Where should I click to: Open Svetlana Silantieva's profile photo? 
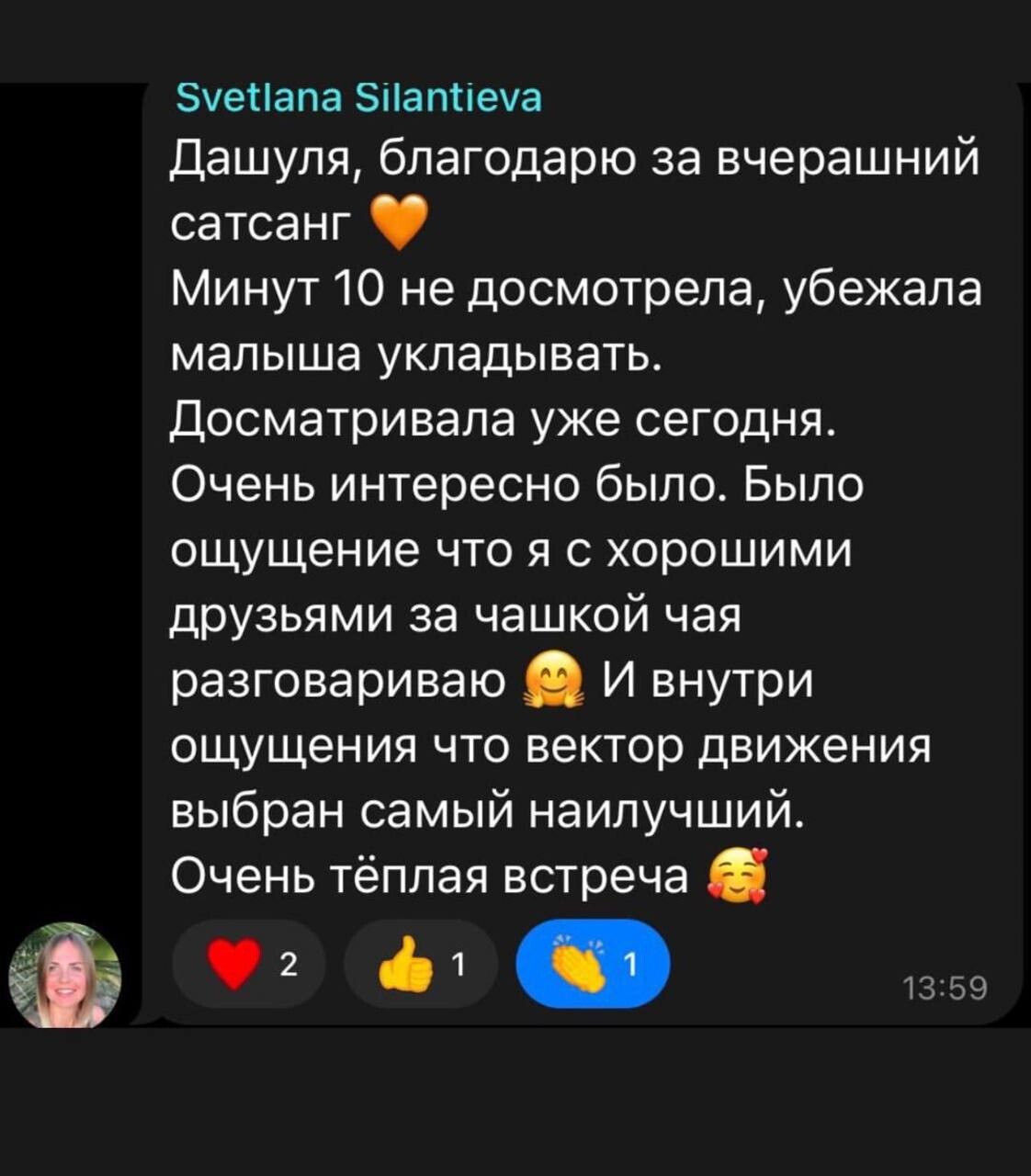64,975
